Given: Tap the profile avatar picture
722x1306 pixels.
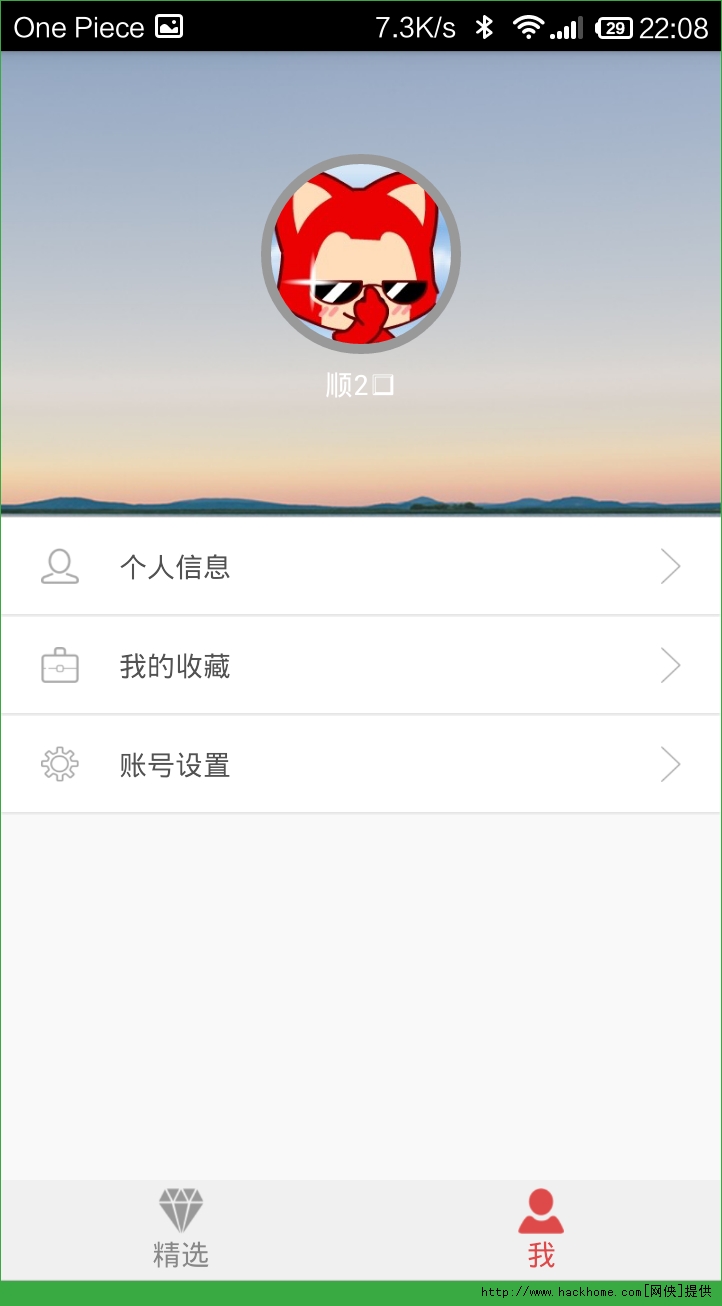Looking at the screenshot, I should (x=361, y=254).
